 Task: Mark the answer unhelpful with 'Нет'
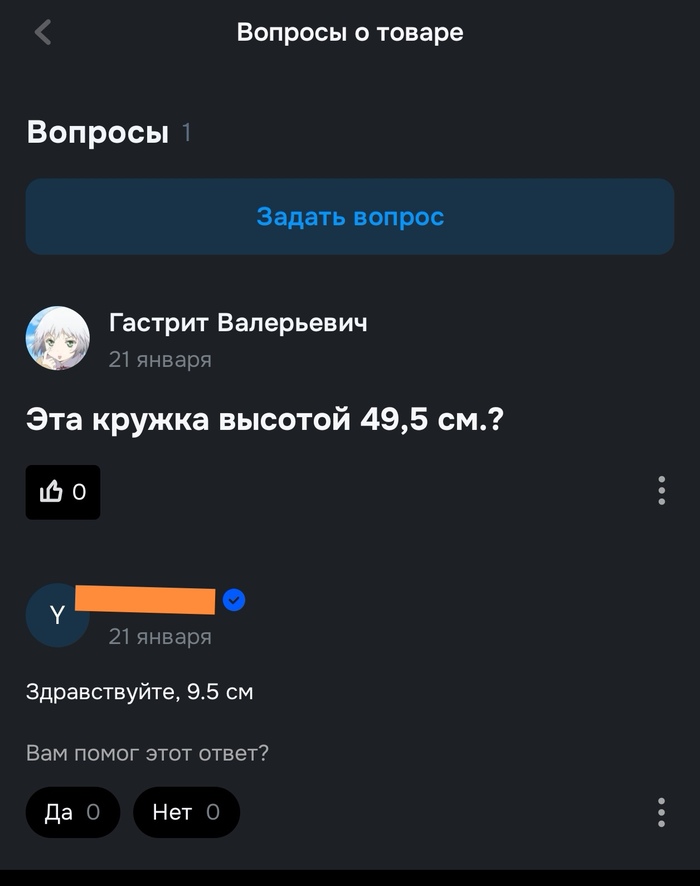186,812
